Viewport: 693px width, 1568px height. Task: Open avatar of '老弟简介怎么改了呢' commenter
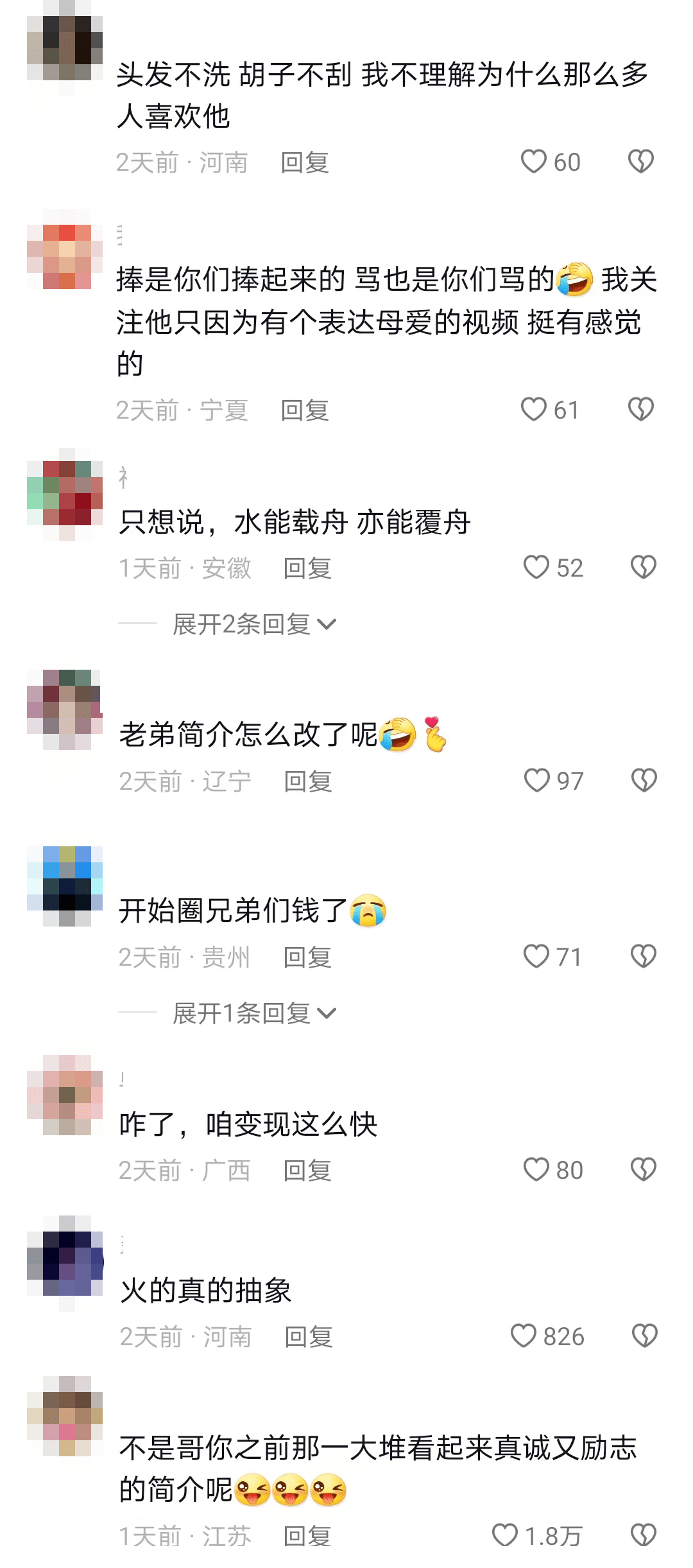[x=65, y=709]
